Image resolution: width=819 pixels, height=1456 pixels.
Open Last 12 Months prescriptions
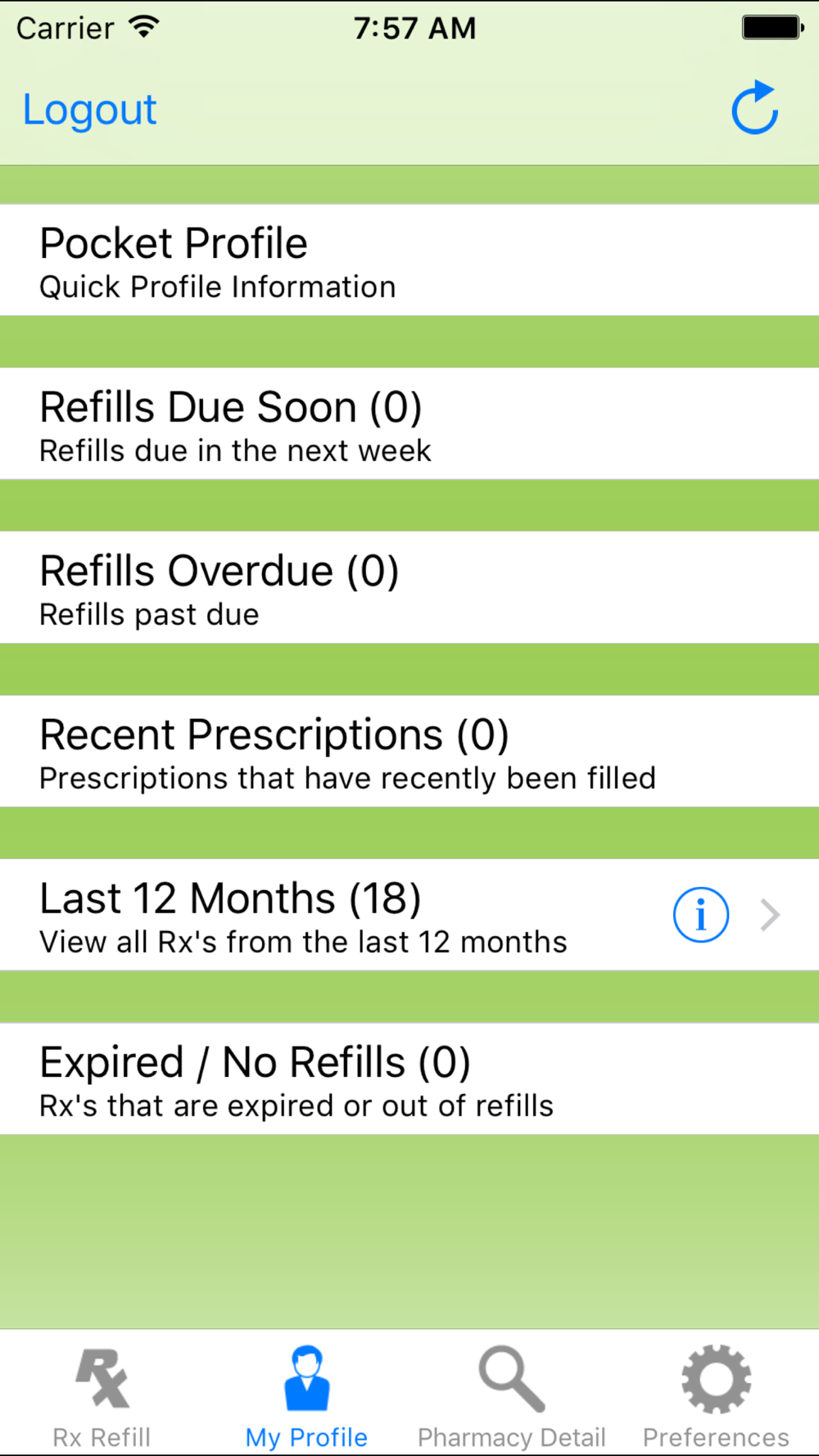(328, 916)
